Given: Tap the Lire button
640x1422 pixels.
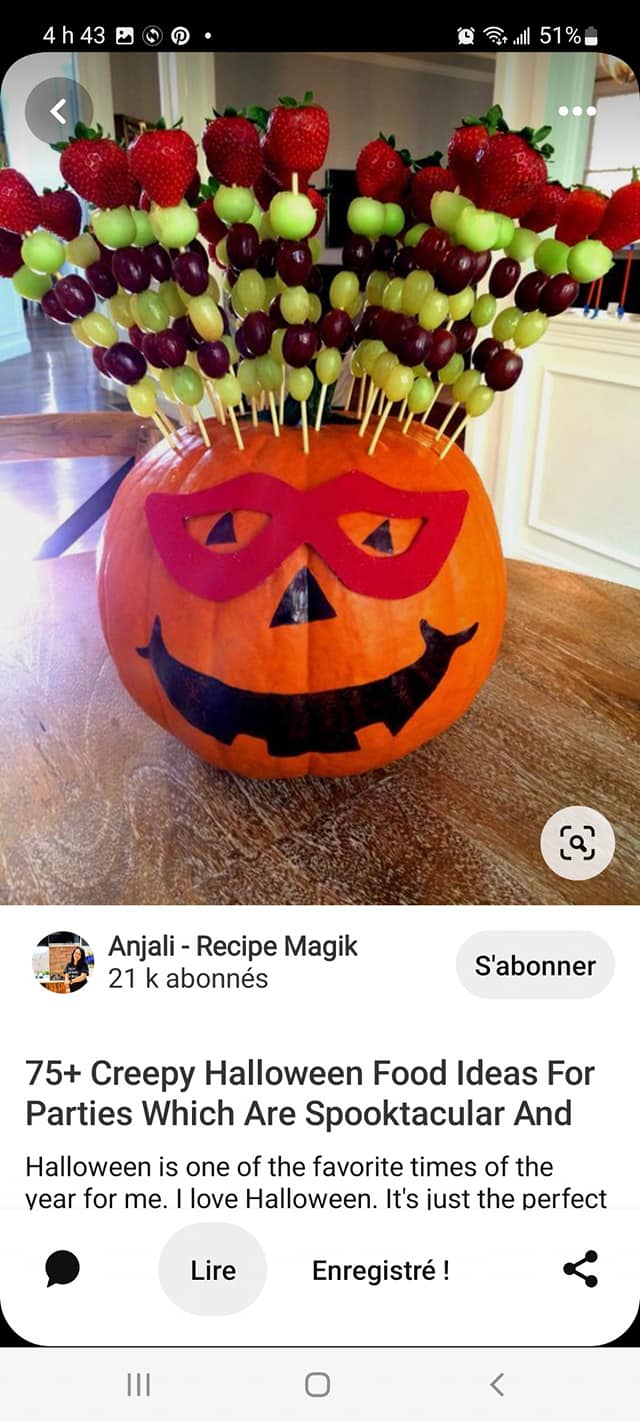Looking at the screenshot, I should (213, 1270).
